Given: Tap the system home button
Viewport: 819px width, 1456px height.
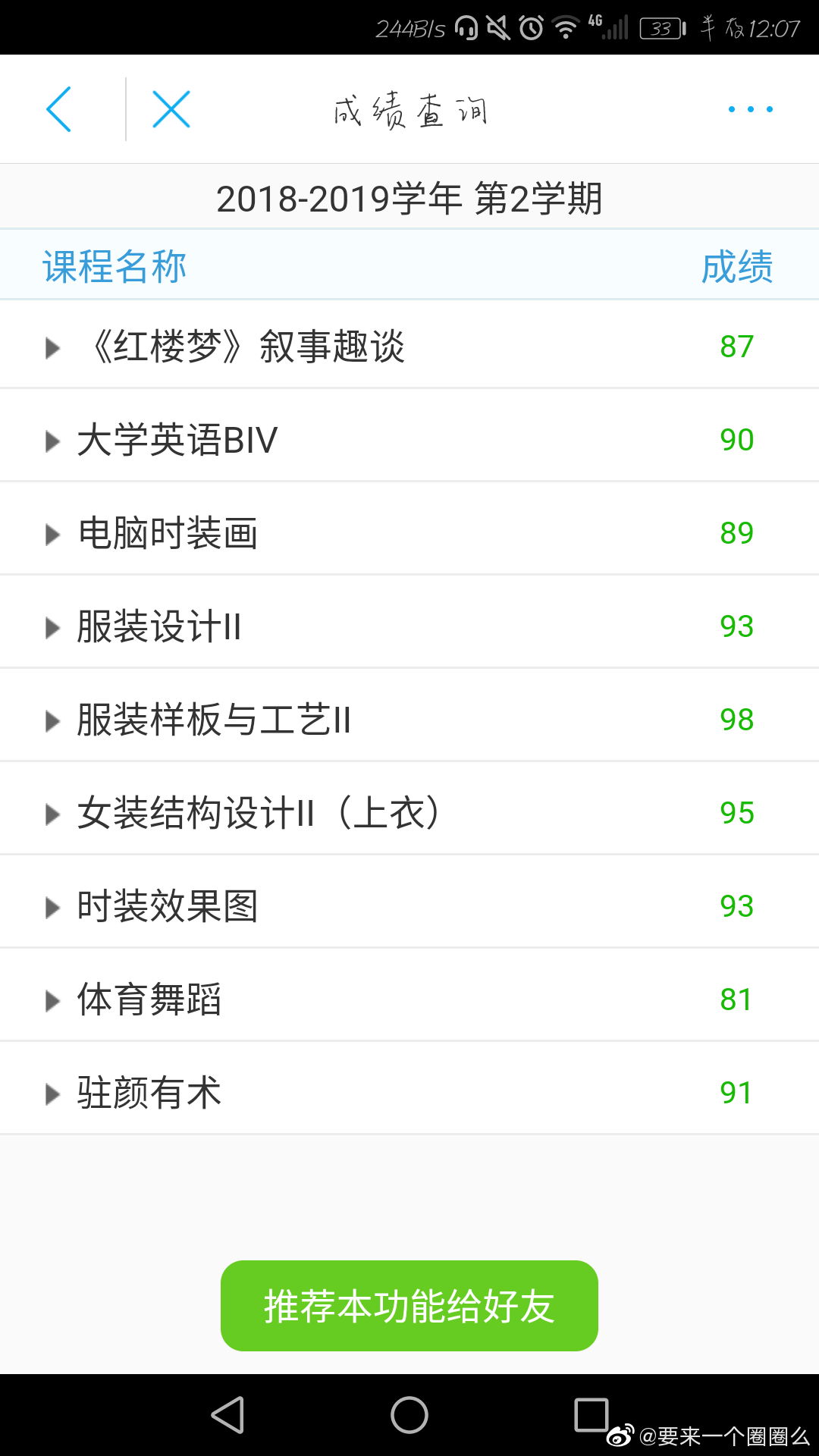Looking at the screenshot, I should 409,1415.
